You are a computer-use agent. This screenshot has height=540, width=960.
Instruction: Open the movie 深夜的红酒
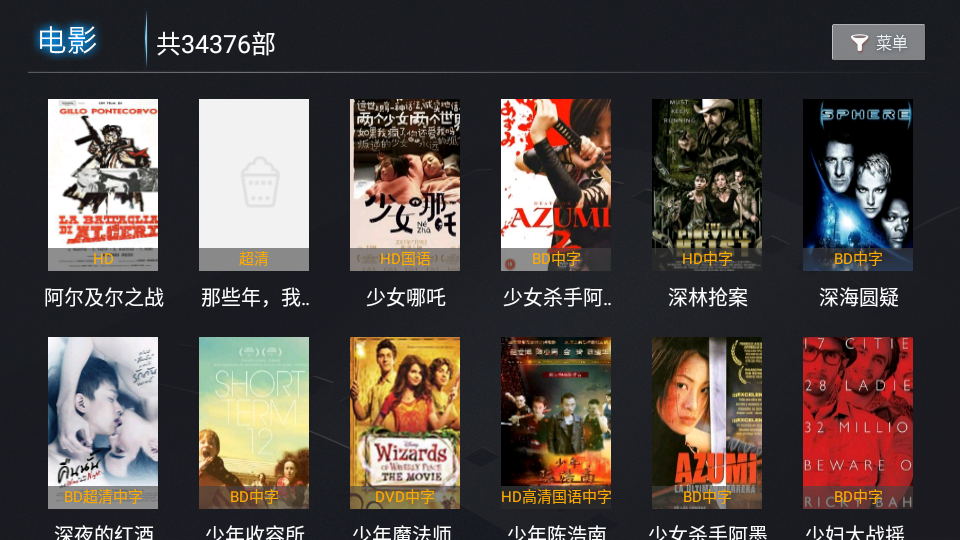click(103, 423)
